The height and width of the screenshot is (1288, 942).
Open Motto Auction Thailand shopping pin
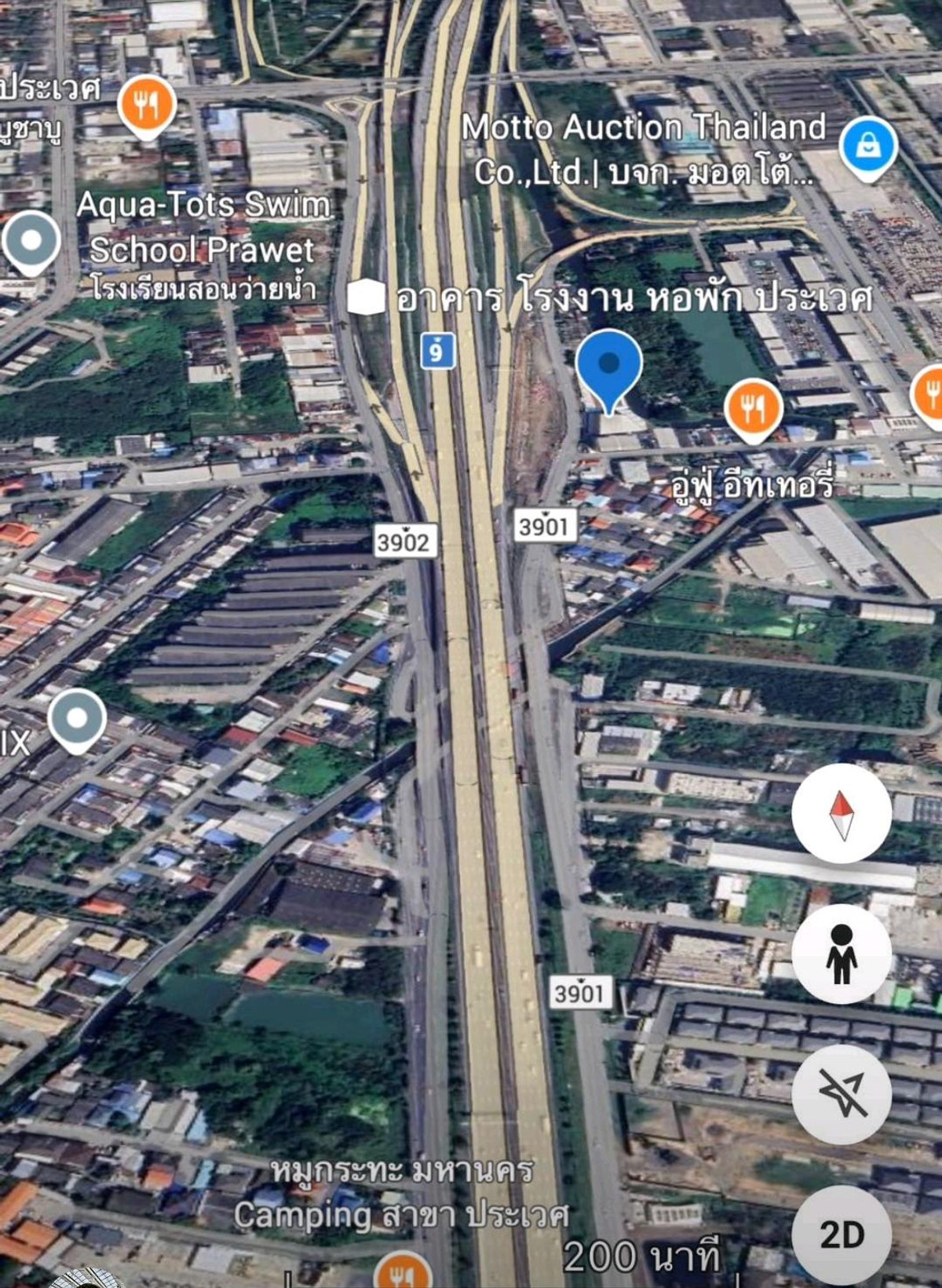click(867, 146)
